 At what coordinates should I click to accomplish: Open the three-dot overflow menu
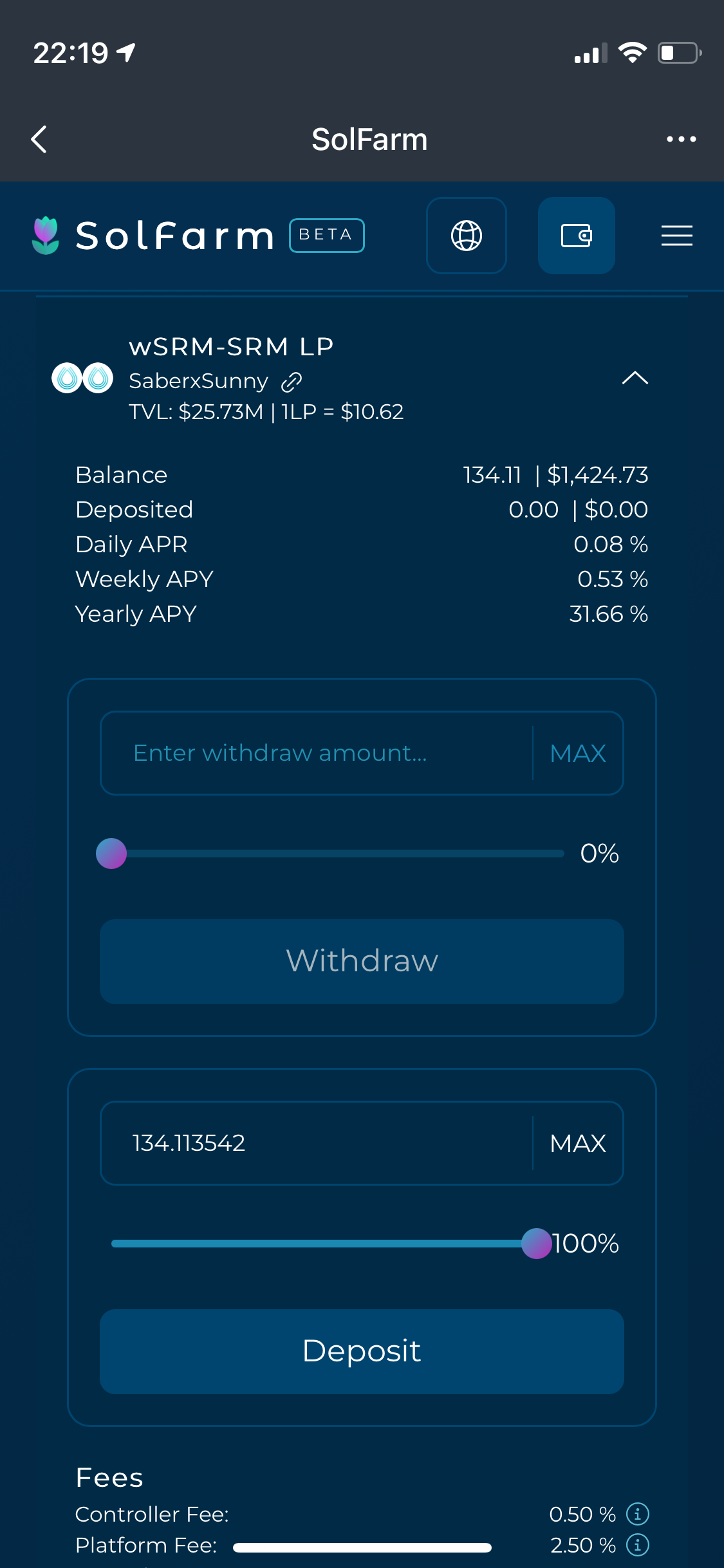(681, 139)
